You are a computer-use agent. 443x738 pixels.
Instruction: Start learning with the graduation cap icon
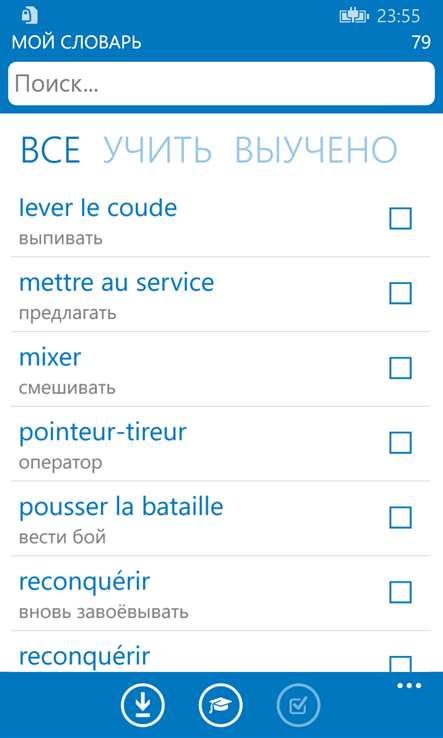coord(221,706)
